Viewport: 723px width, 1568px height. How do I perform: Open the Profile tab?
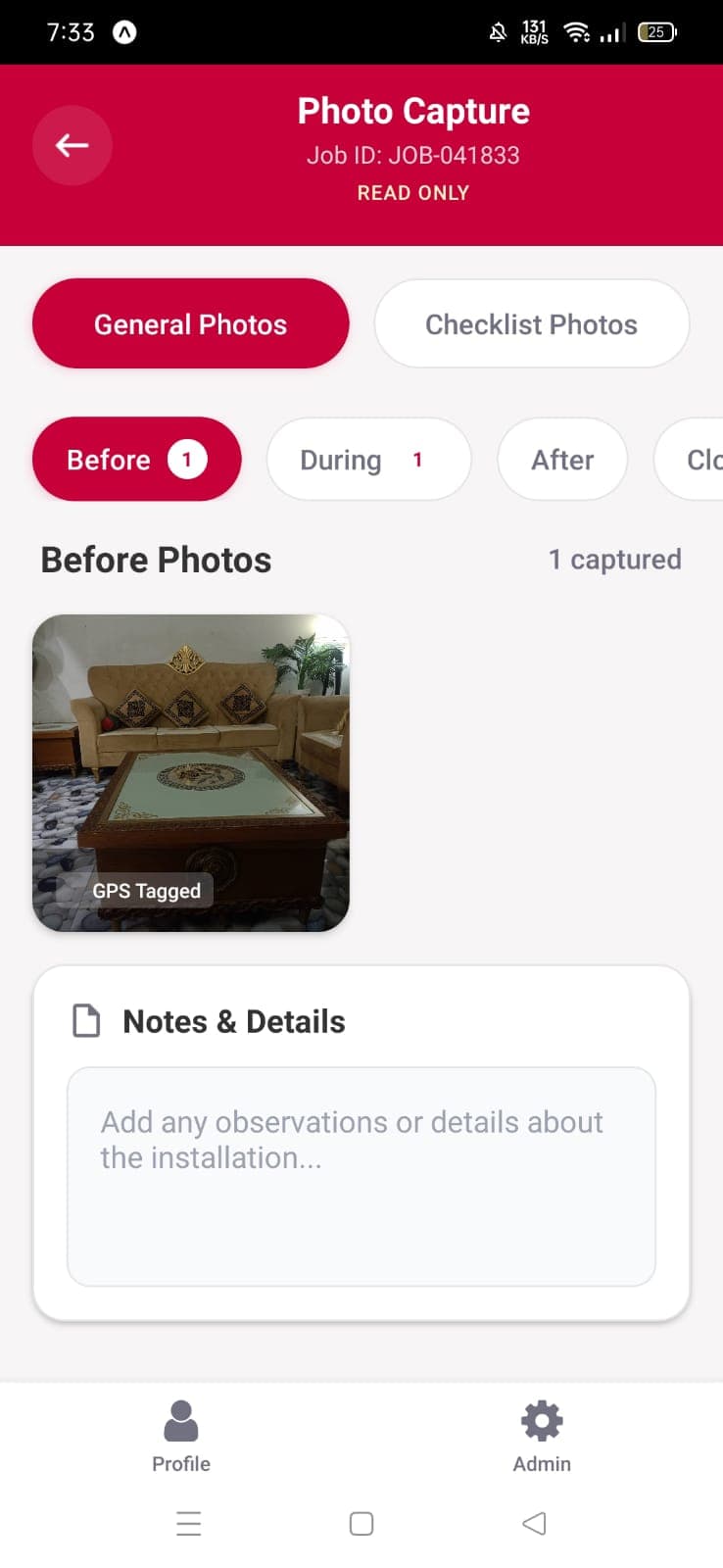(181, 1437)
